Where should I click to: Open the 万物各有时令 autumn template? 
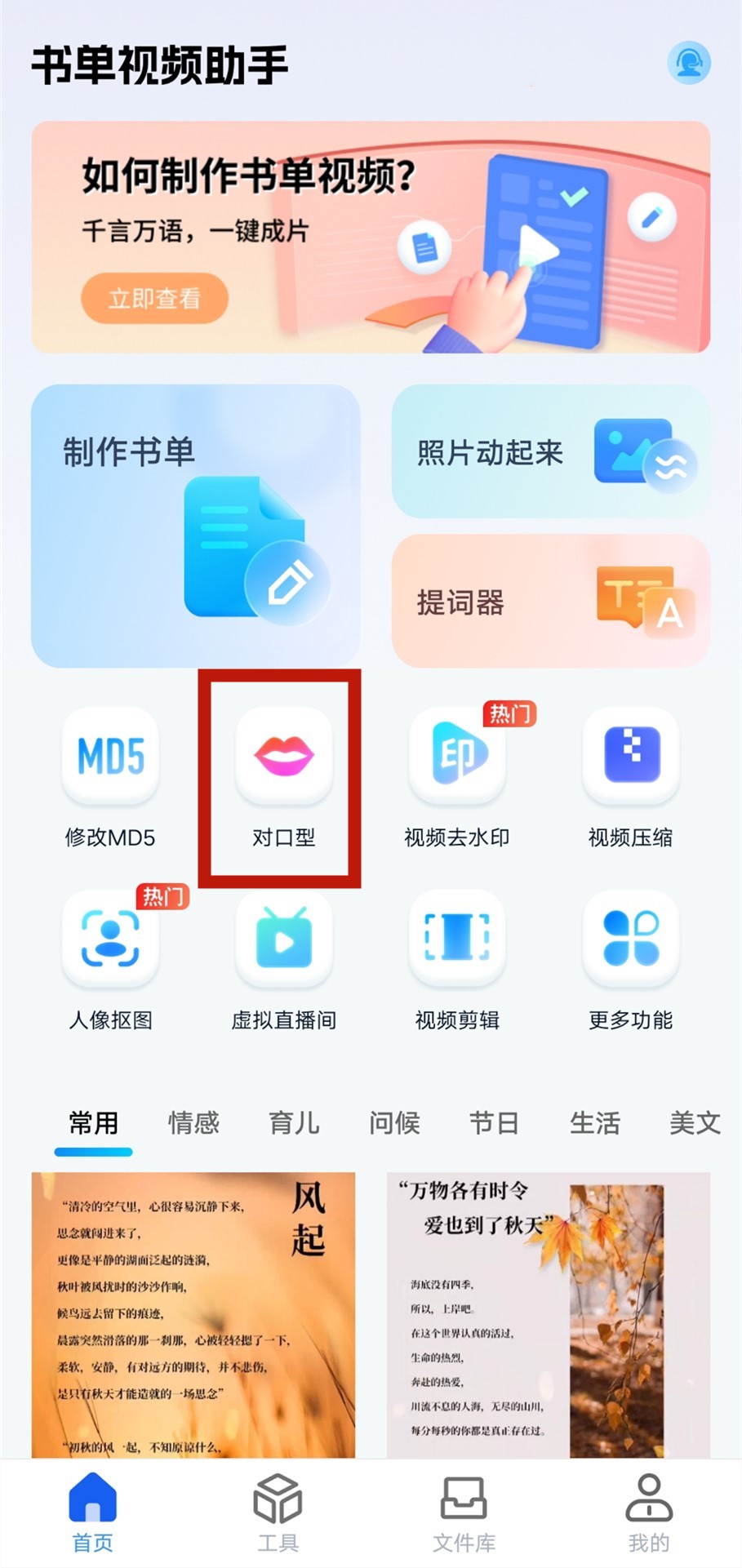pyautogui.click(x=549, y=1314)
